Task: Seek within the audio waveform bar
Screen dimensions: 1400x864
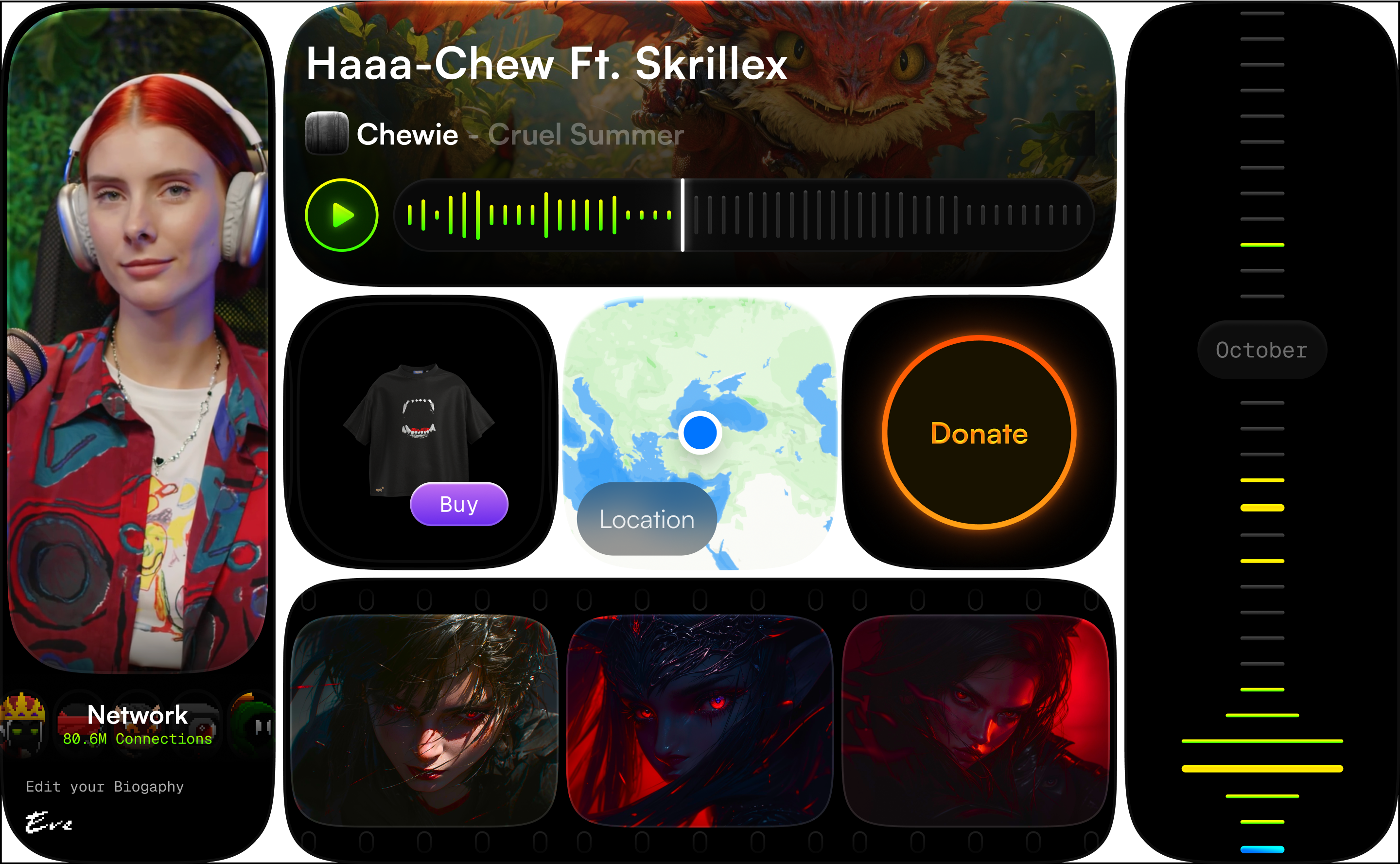Action: [x=743, y=215]
